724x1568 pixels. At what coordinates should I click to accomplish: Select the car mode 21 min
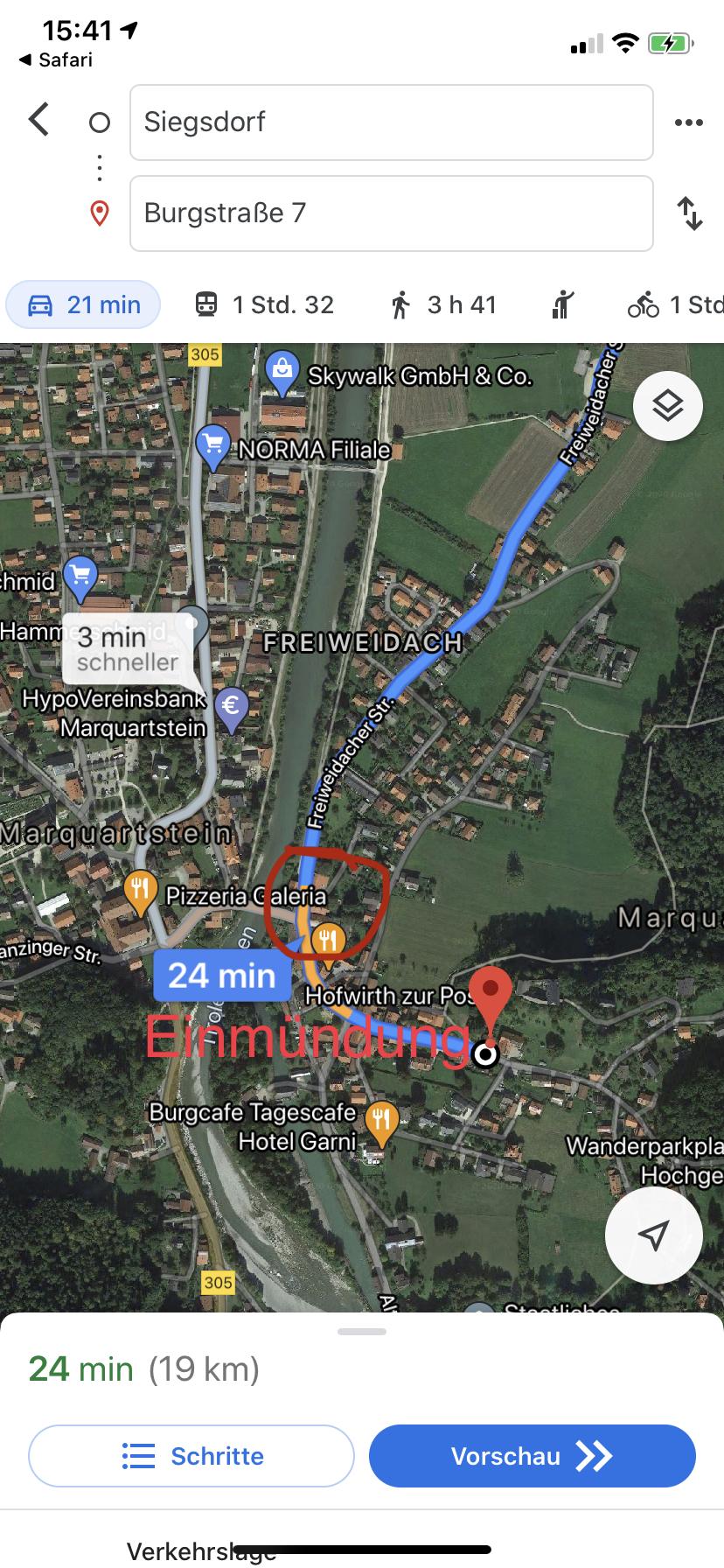tap(83, 304)
